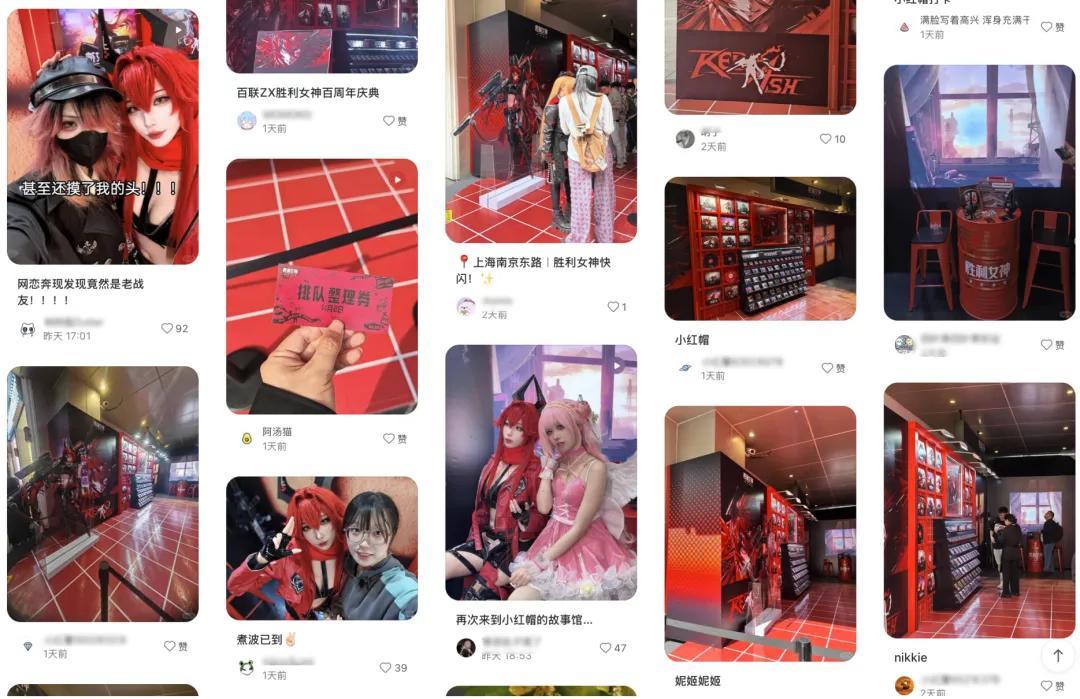Like the 百联ZX胜利女神百周年庆典 post
The image size is (1080, 699).
(x=389, y=121)
